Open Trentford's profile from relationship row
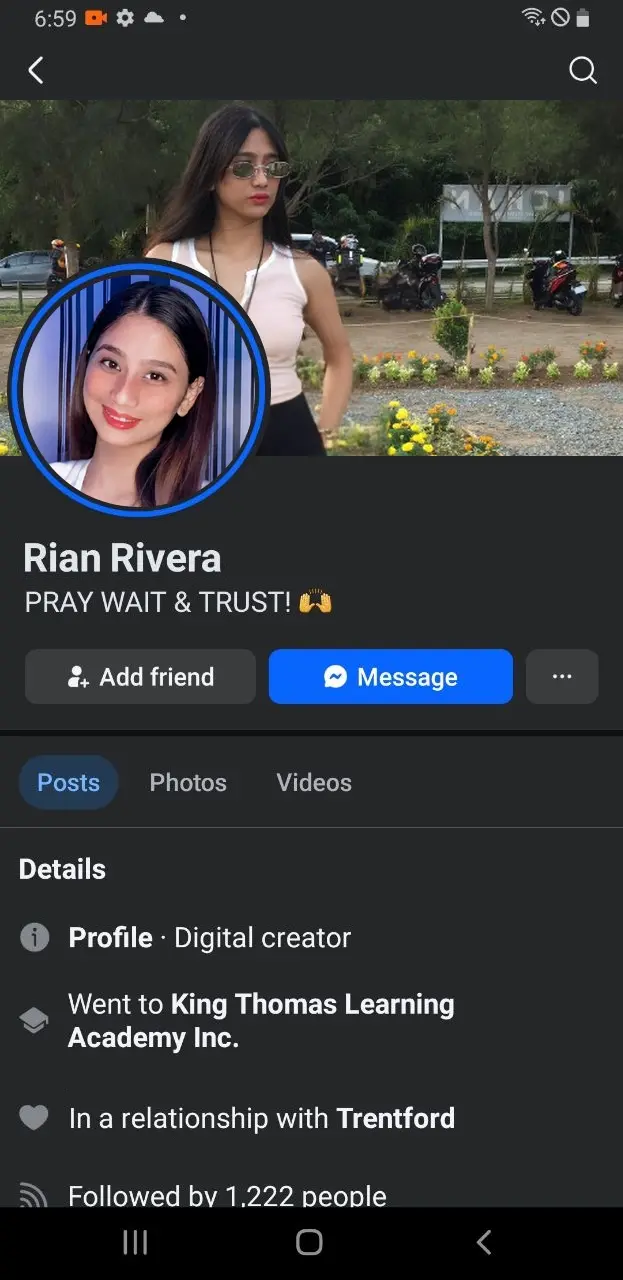Screen dimensions: 623x1280 [x=396, y=1118]
